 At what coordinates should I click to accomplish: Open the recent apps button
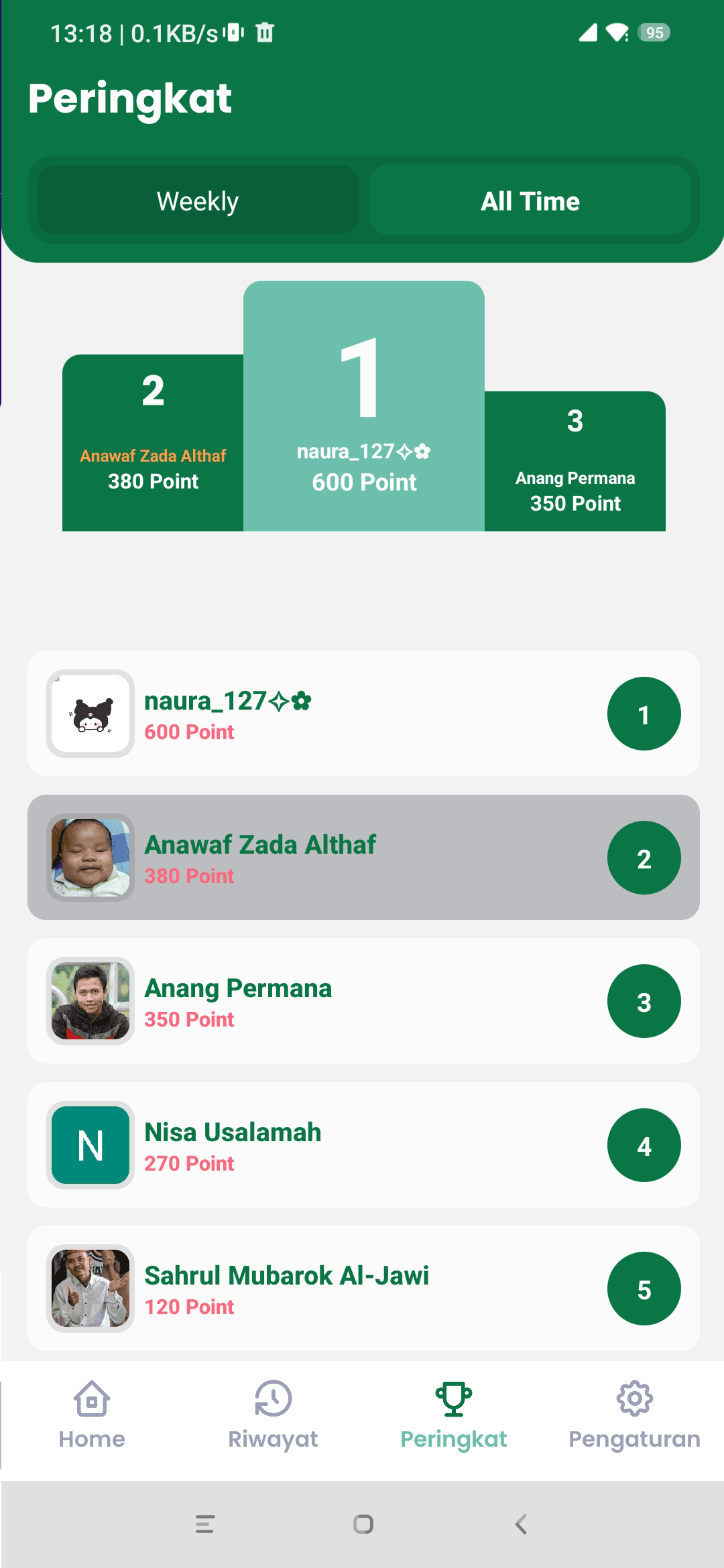204,1524
